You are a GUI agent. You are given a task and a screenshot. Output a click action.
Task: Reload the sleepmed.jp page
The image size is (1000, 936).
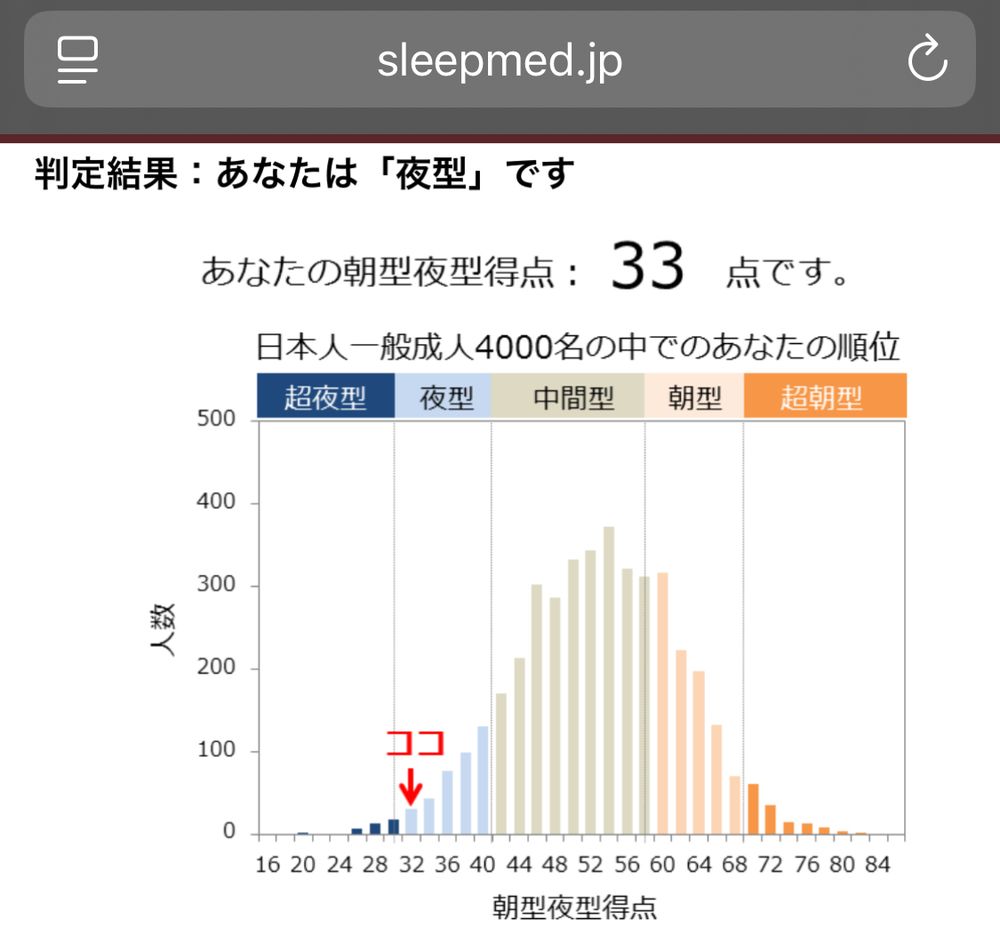coord(926,60)
